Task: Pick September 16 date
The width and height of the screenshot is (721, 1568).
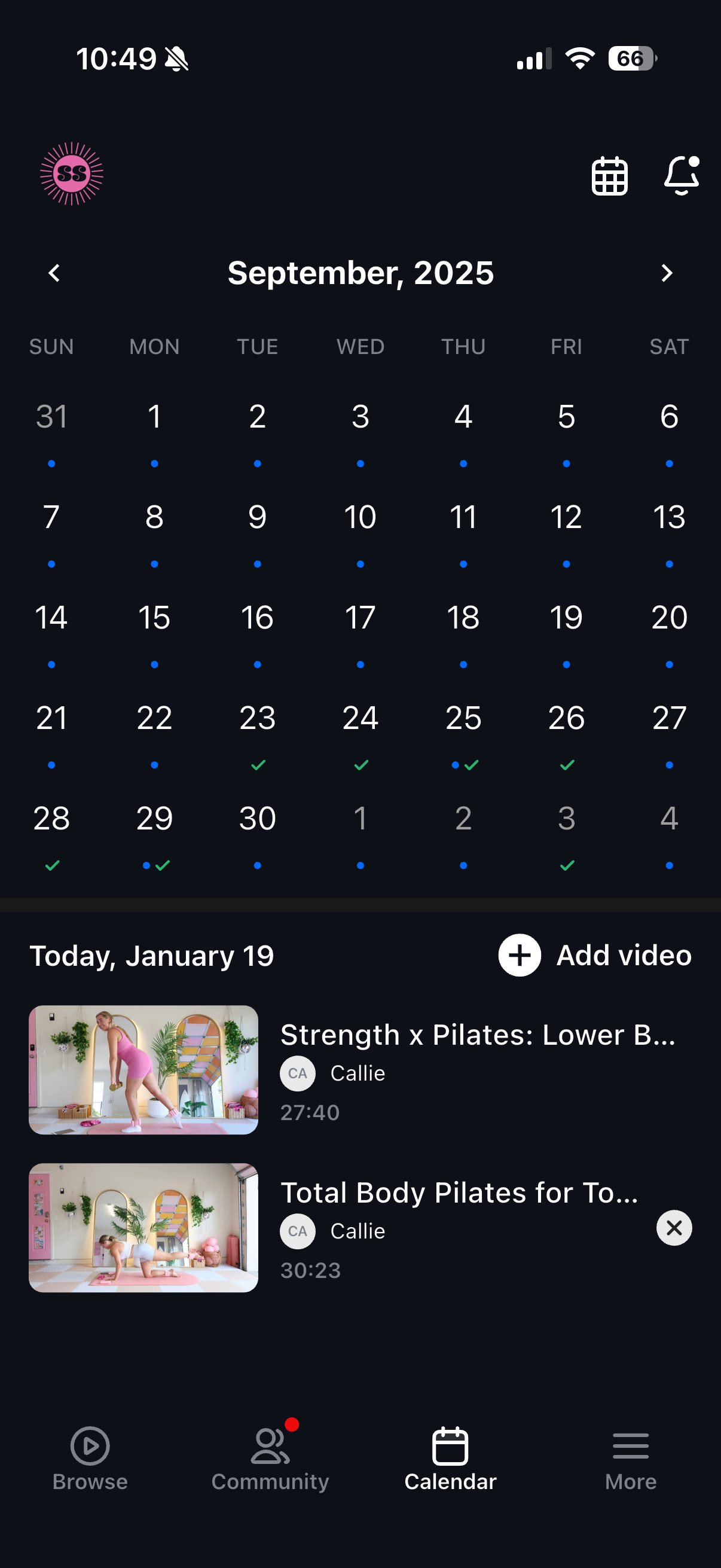Action: tap(257, 618)
